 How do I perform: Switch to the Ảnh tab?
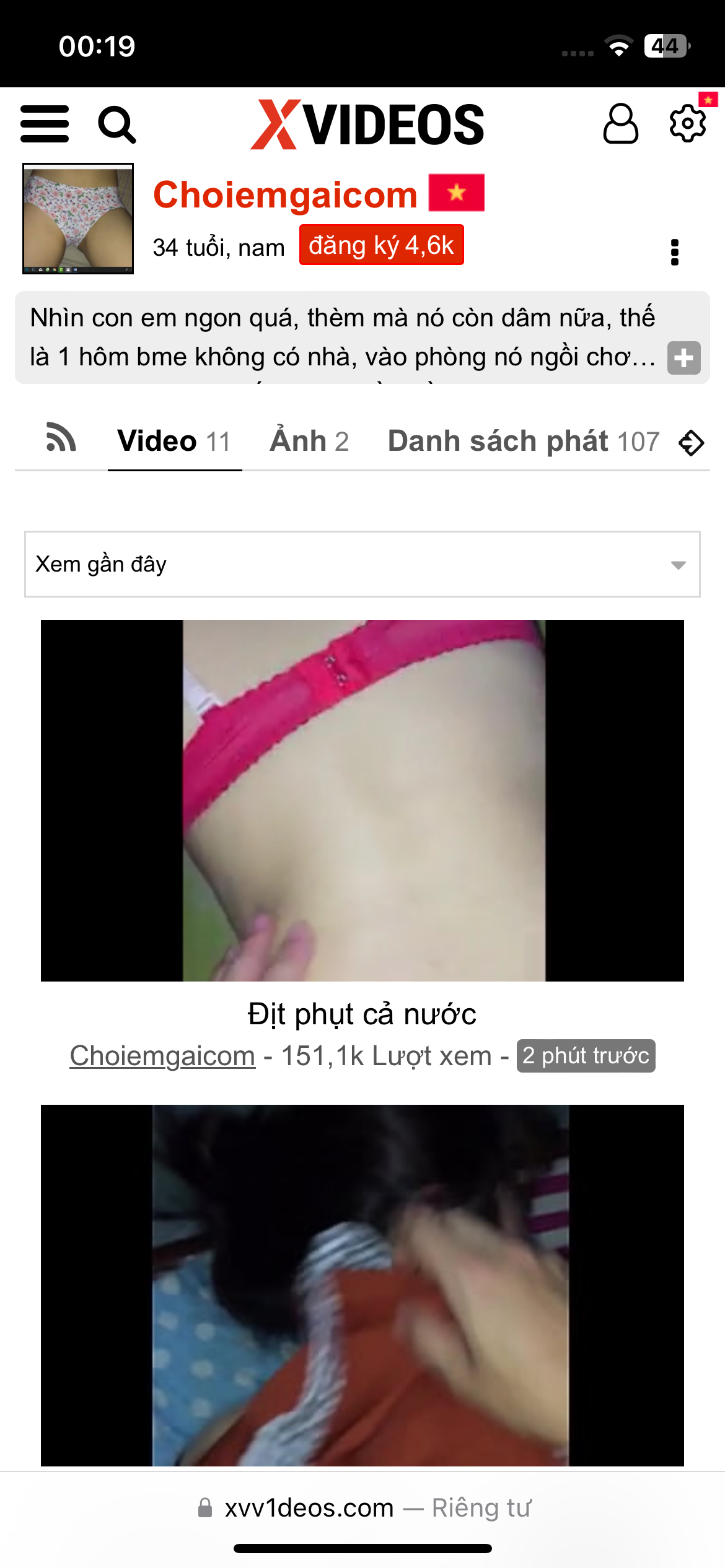(x=309, y=442)
